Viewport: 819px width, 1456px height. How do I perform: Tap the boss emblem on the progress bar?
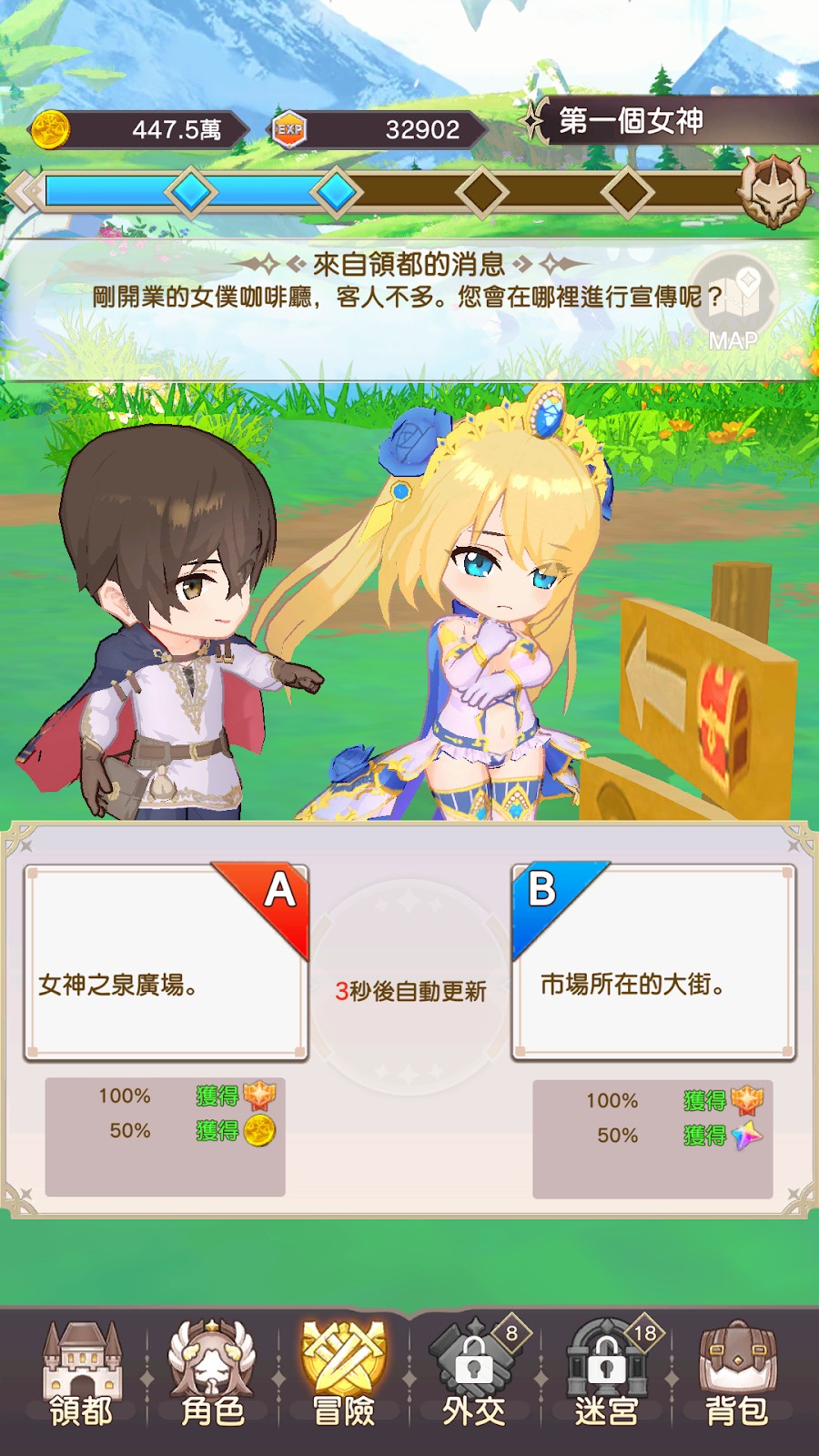pyautogui.click(x=773, y=191)
